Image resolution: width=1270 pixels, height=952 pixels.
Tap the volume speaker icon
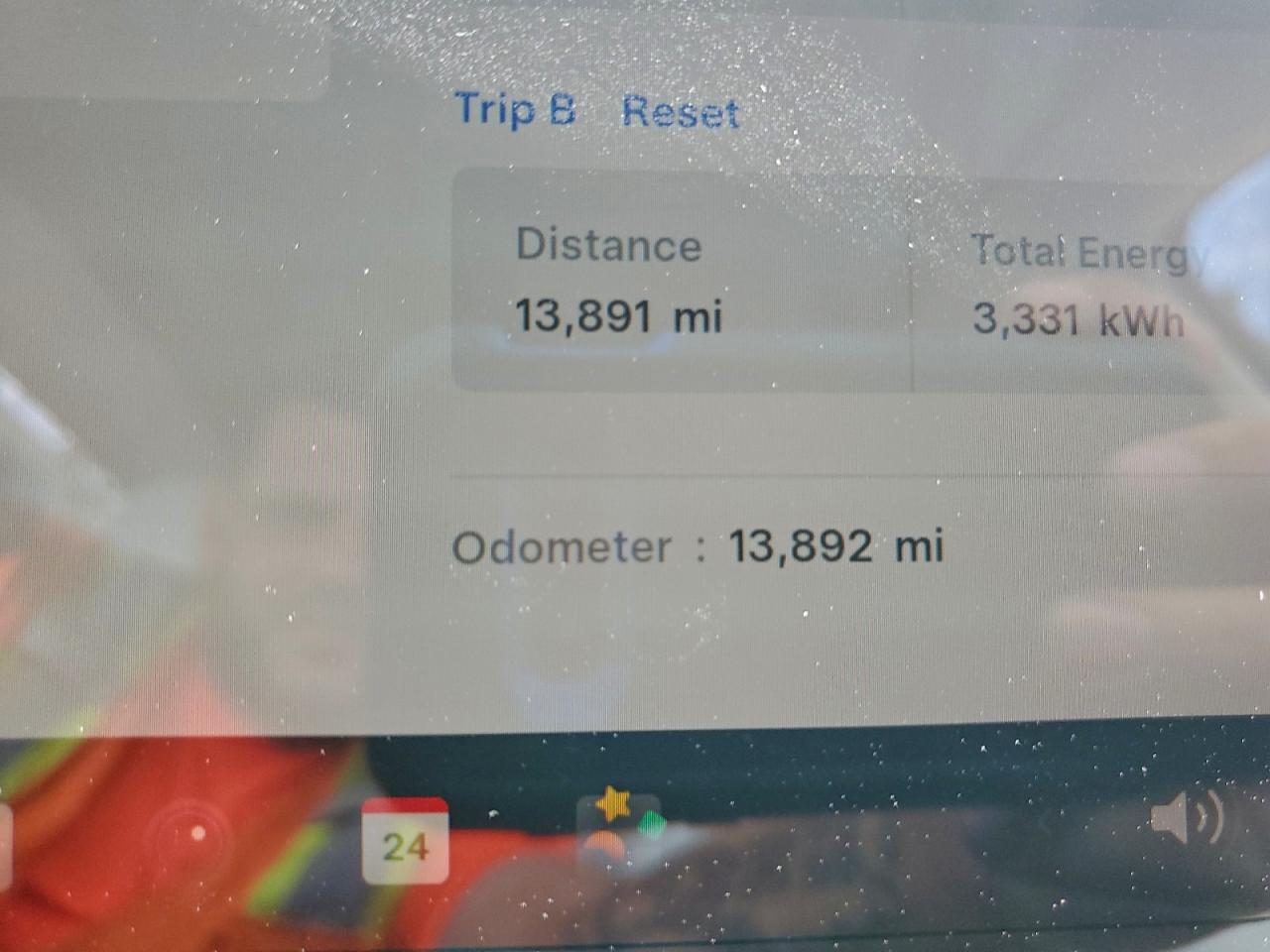pyautogui.click(x=1187, y=819)
